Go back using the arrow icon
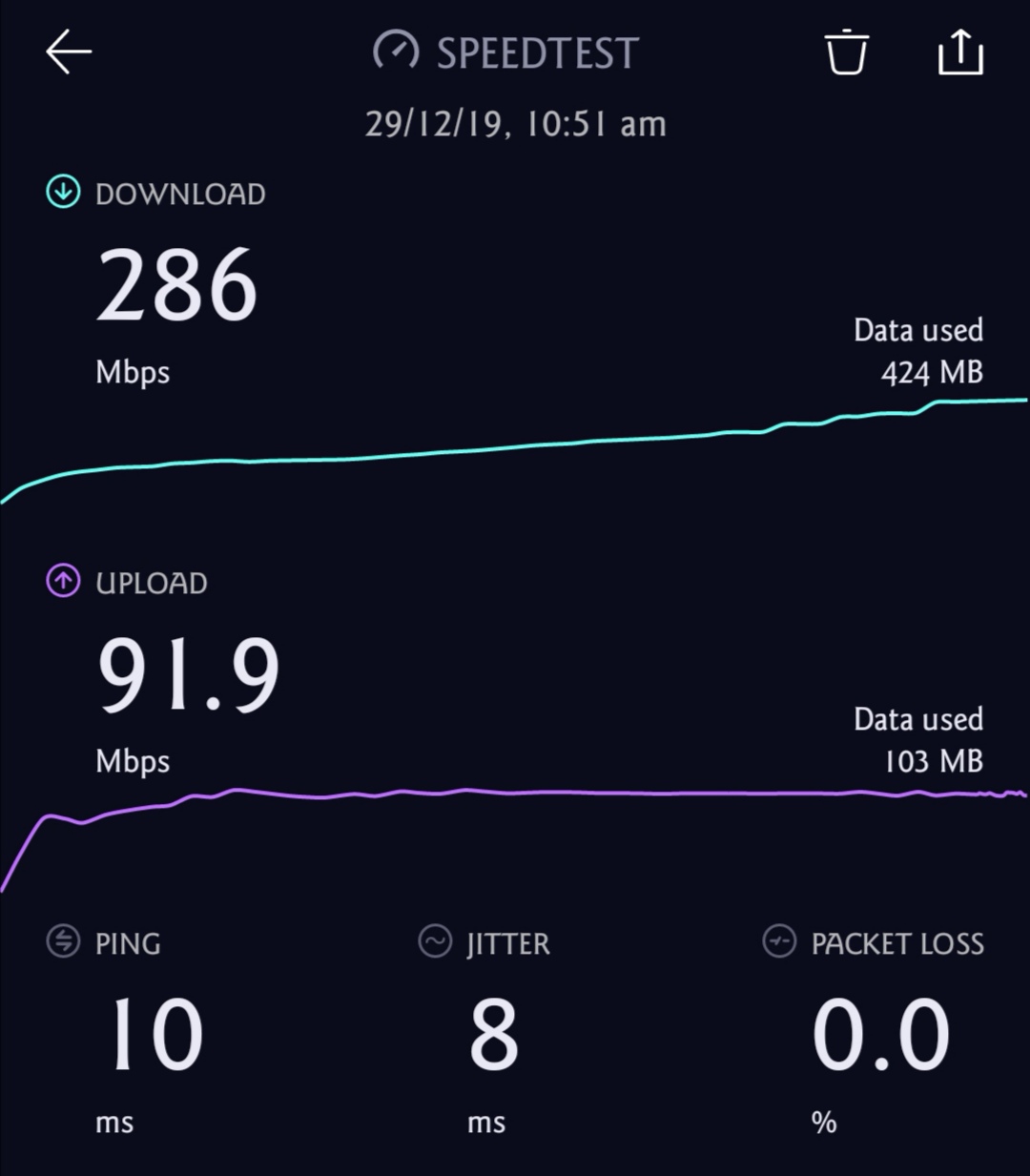 click(x=69, y=52)
